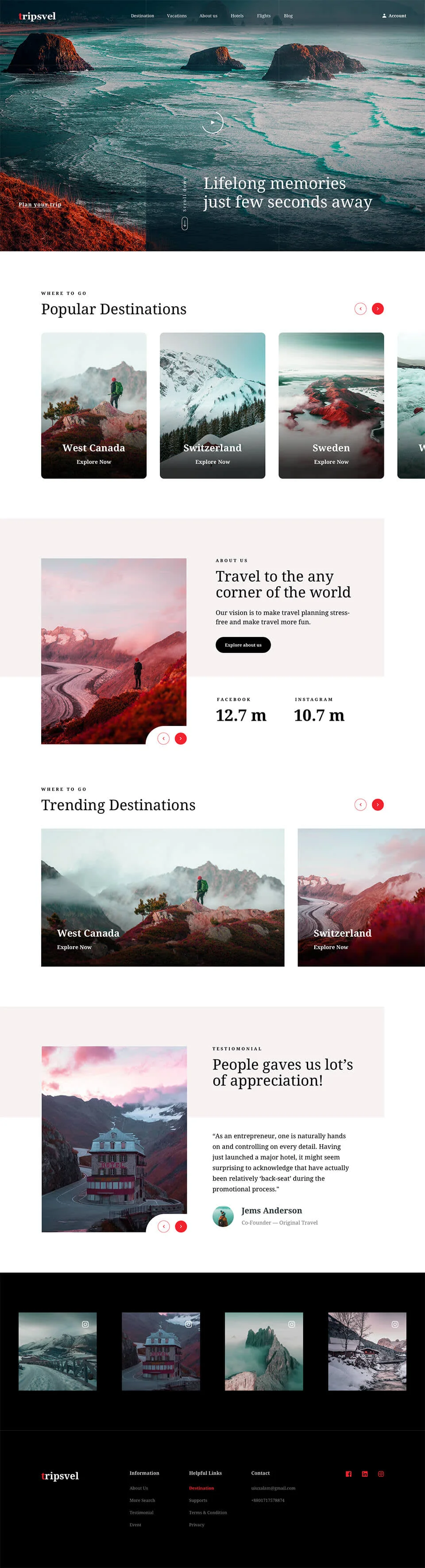Open the Facebook icon in footer

click(348, 1474)
